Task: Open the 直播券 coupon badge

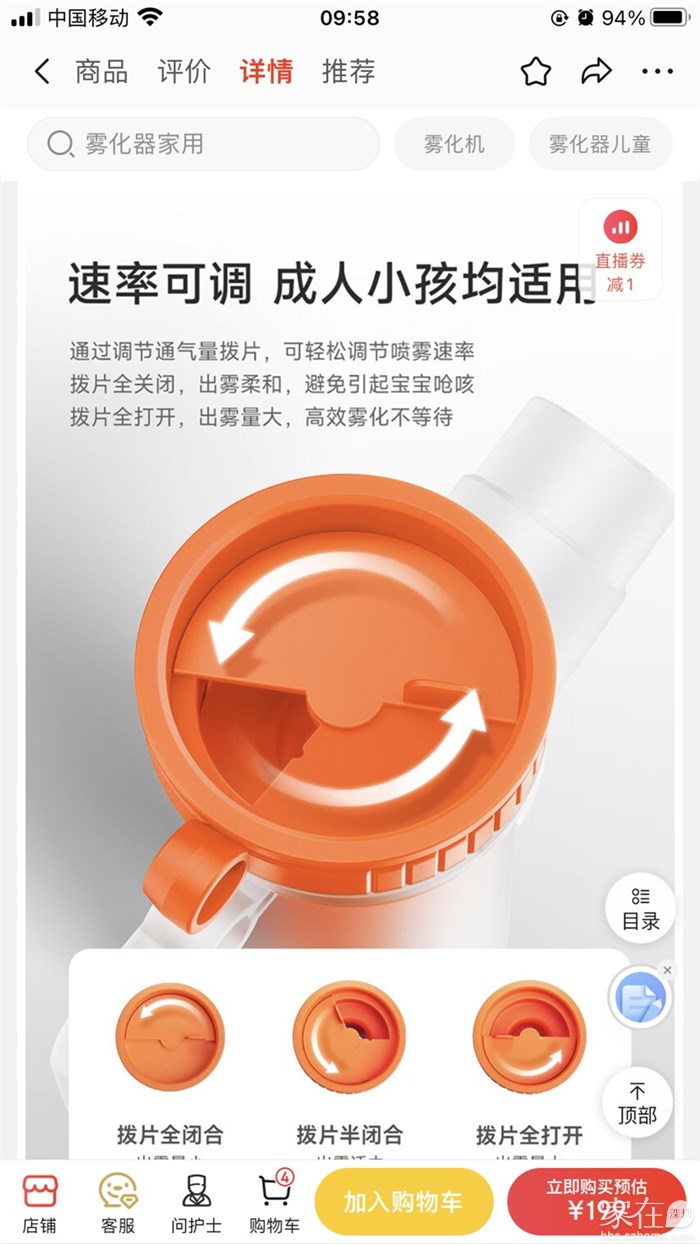Action: point(621,249)
